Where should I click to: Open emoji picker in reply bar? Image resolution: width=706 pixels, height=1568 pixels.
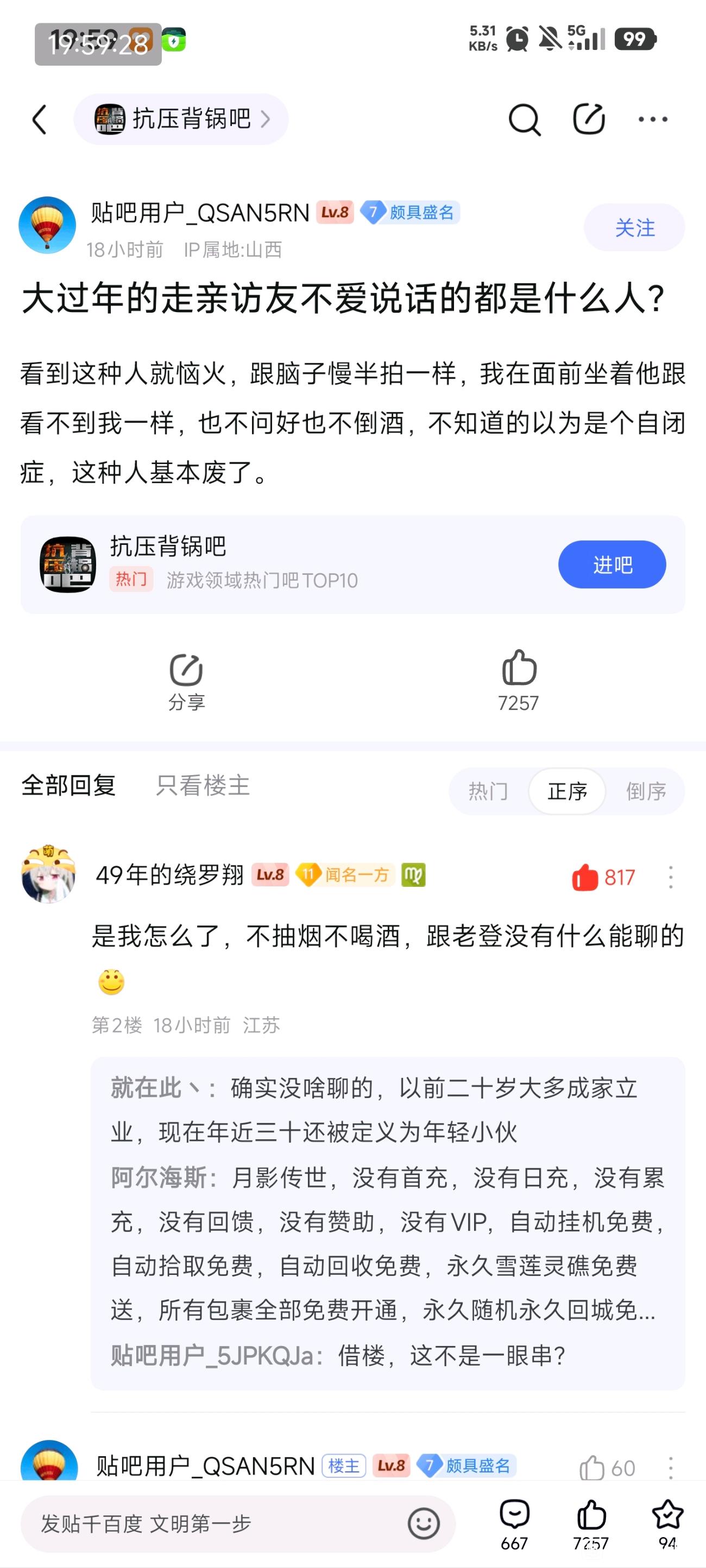pyautogui.click(x=424, y=1523)
